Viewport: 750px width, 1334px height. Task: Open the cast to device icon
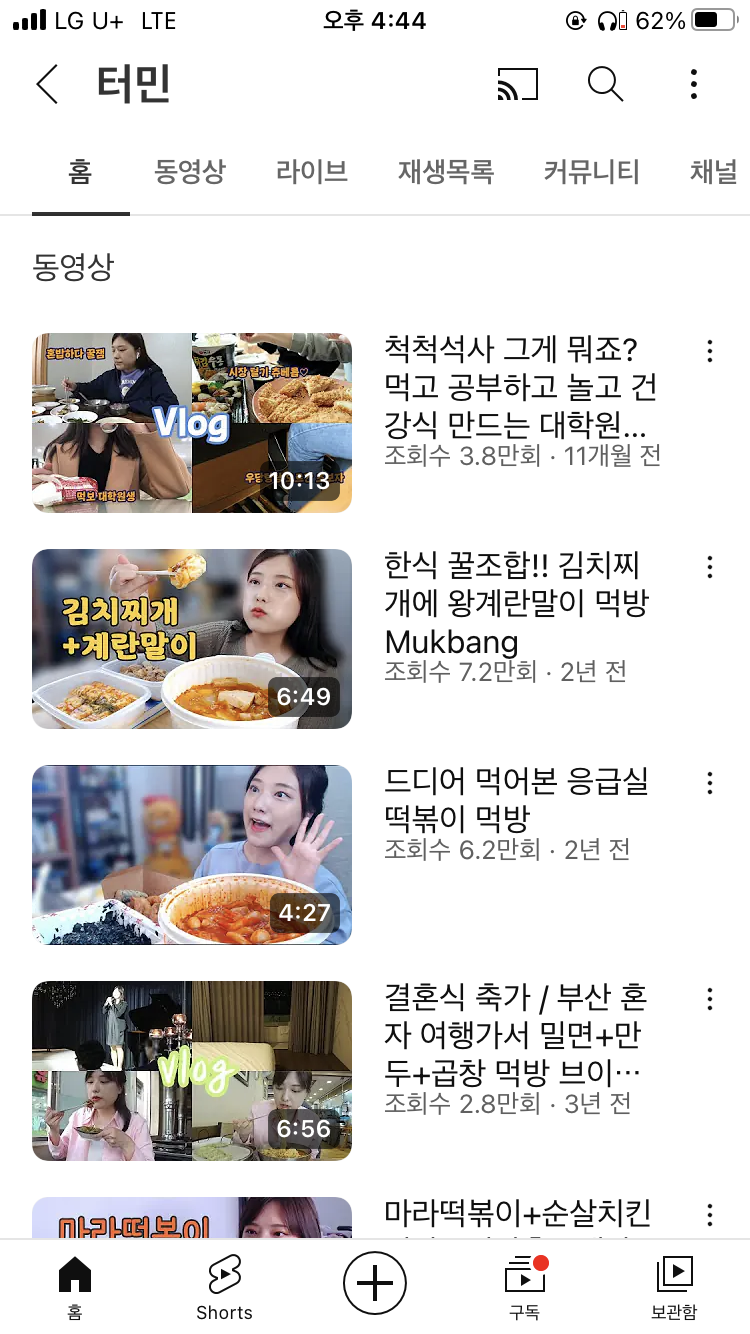pyautogui.click(x=517, y=85)
